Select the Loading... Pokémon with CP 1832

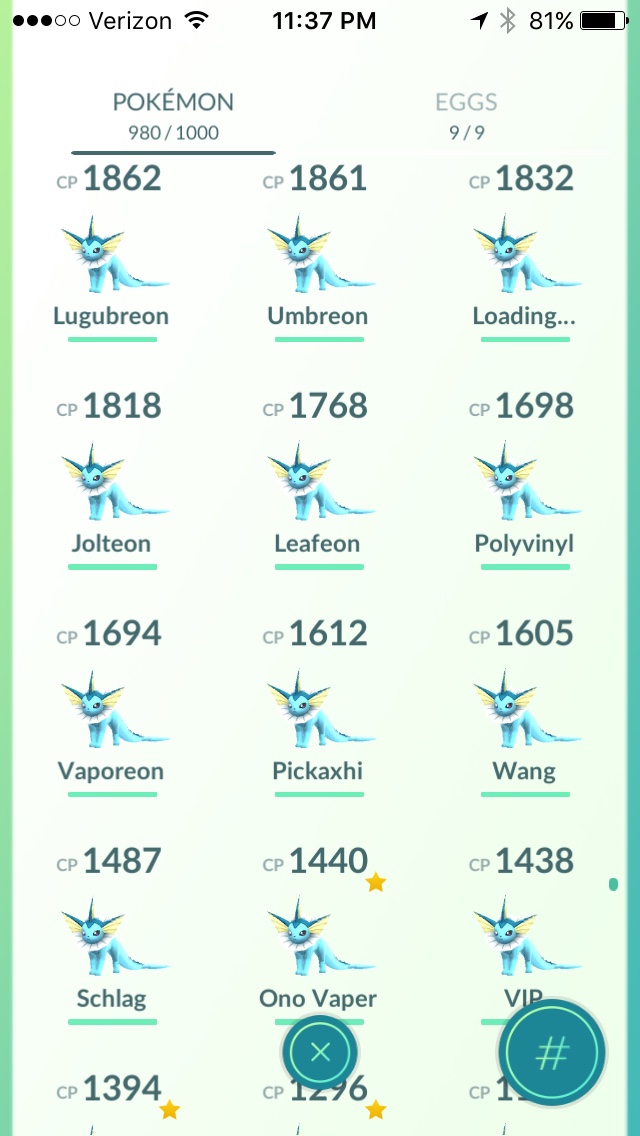[524, 253]
